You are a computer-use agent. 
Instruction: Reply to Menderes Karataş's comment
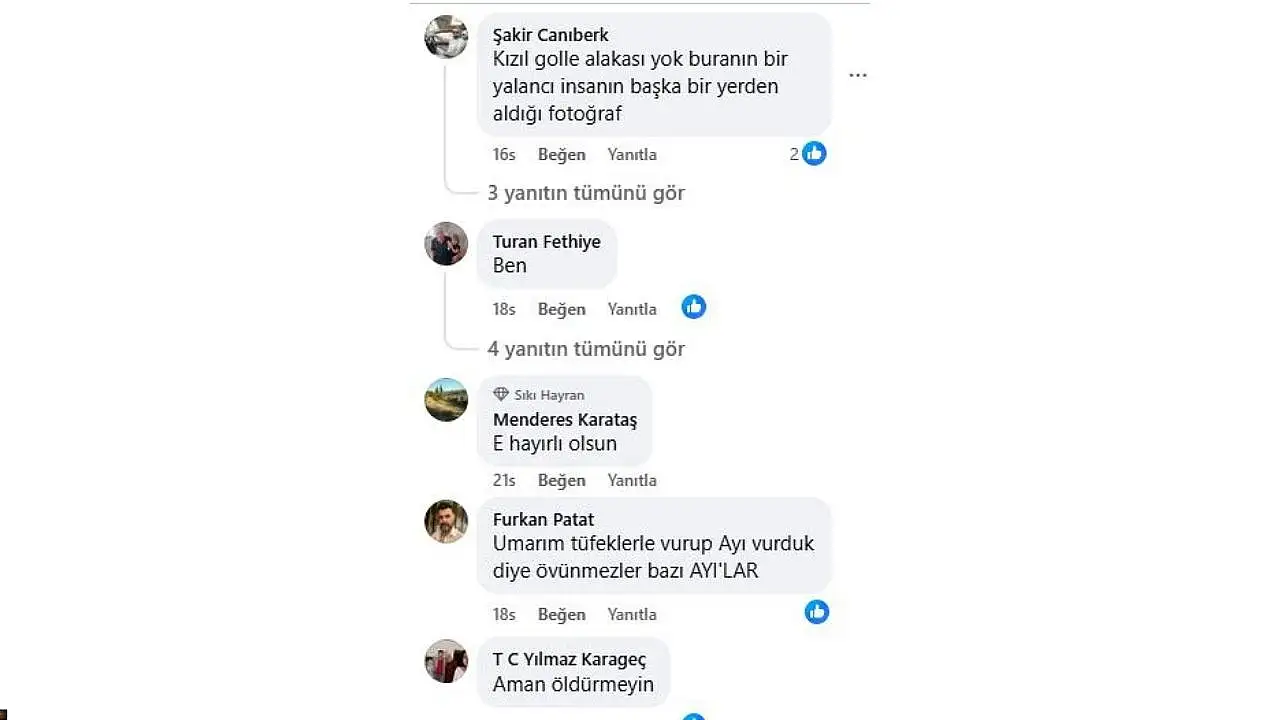(x=632, y=481)
